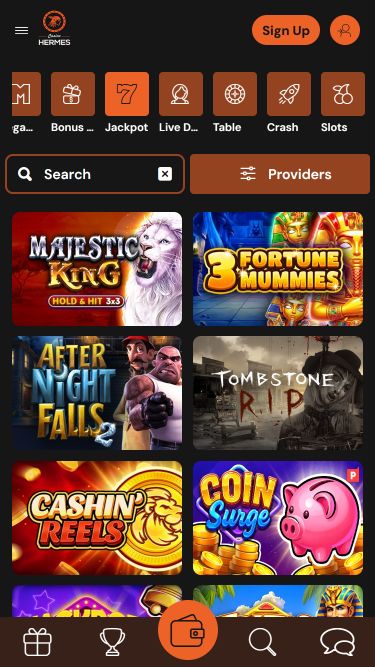Viewport: 375px width, 667px height.
Task: Open the wallet from bottom bar
Action: pyautogui.click(x=188, y=630)
